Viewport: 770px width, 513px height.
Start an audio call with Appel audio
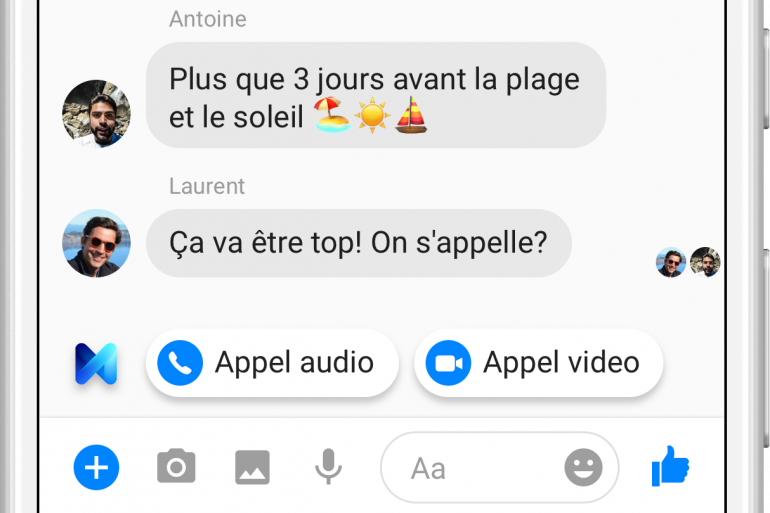coord(272,363)
